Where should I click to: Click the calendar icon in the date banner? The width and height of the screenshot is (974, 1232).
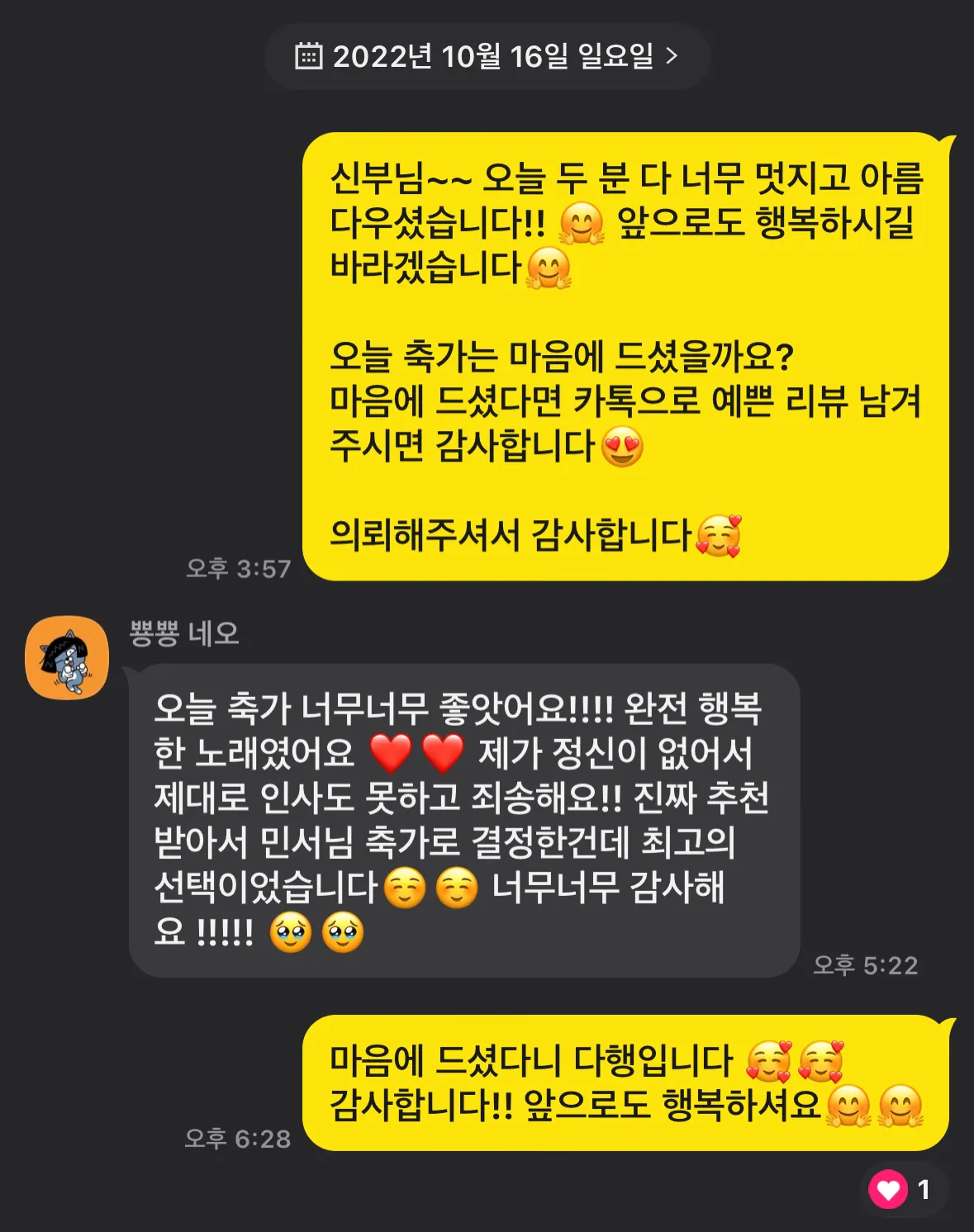pos(310,58)
